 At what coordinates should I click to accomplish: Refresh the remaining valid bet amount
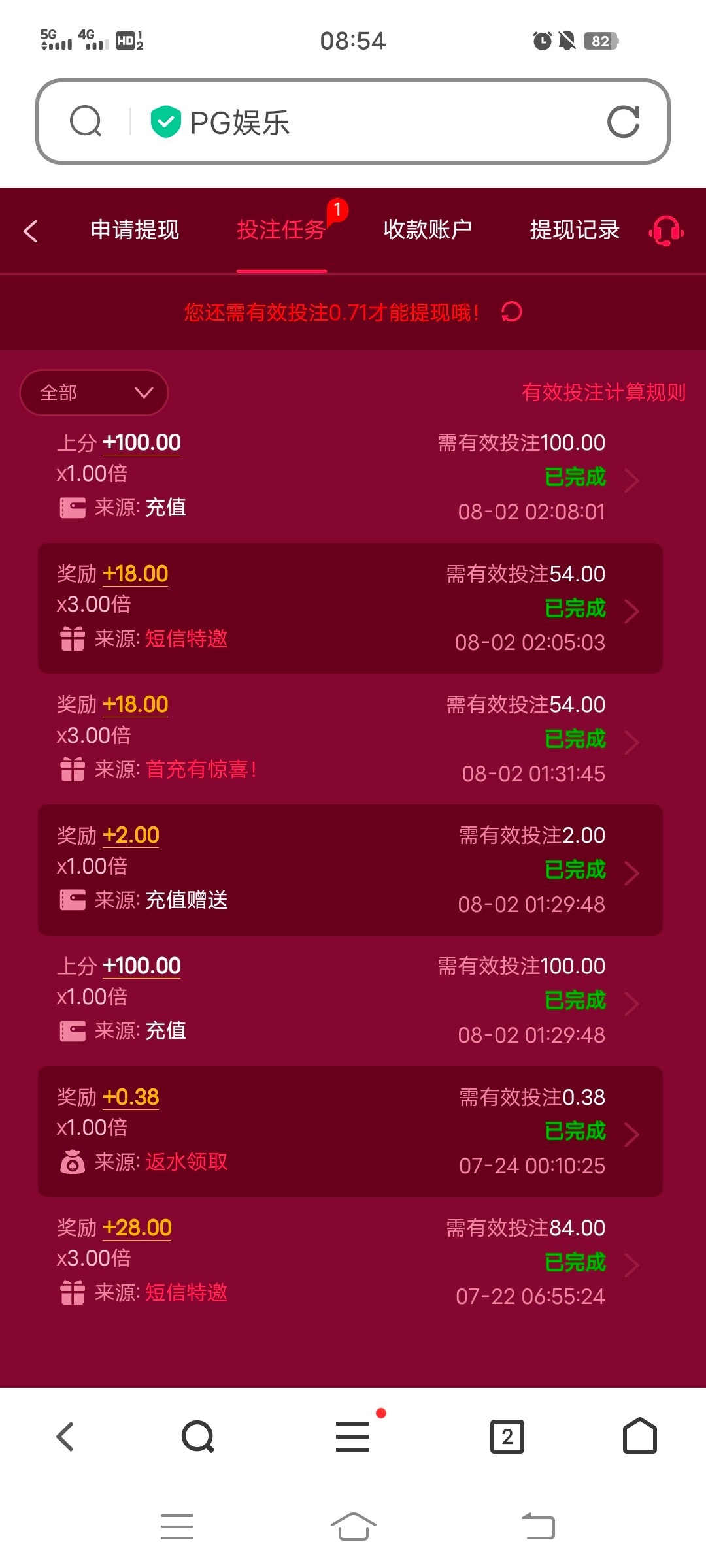point(511,312)
